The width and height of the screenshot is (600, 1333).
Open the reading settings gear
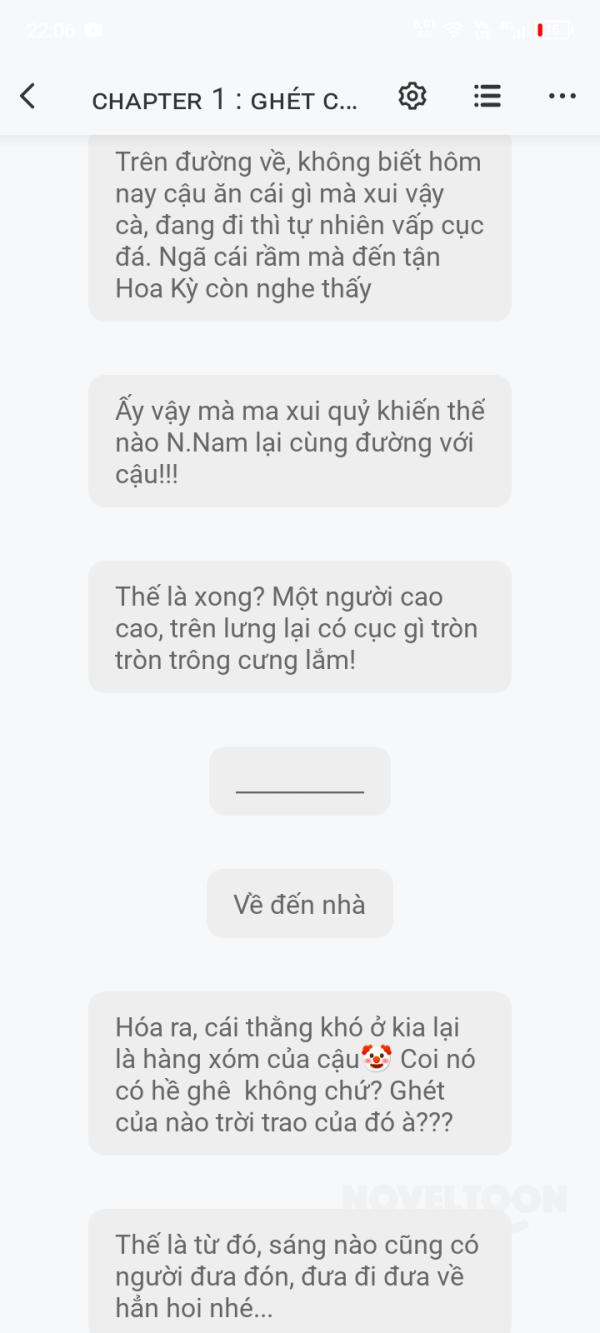(x=412, y=96)
